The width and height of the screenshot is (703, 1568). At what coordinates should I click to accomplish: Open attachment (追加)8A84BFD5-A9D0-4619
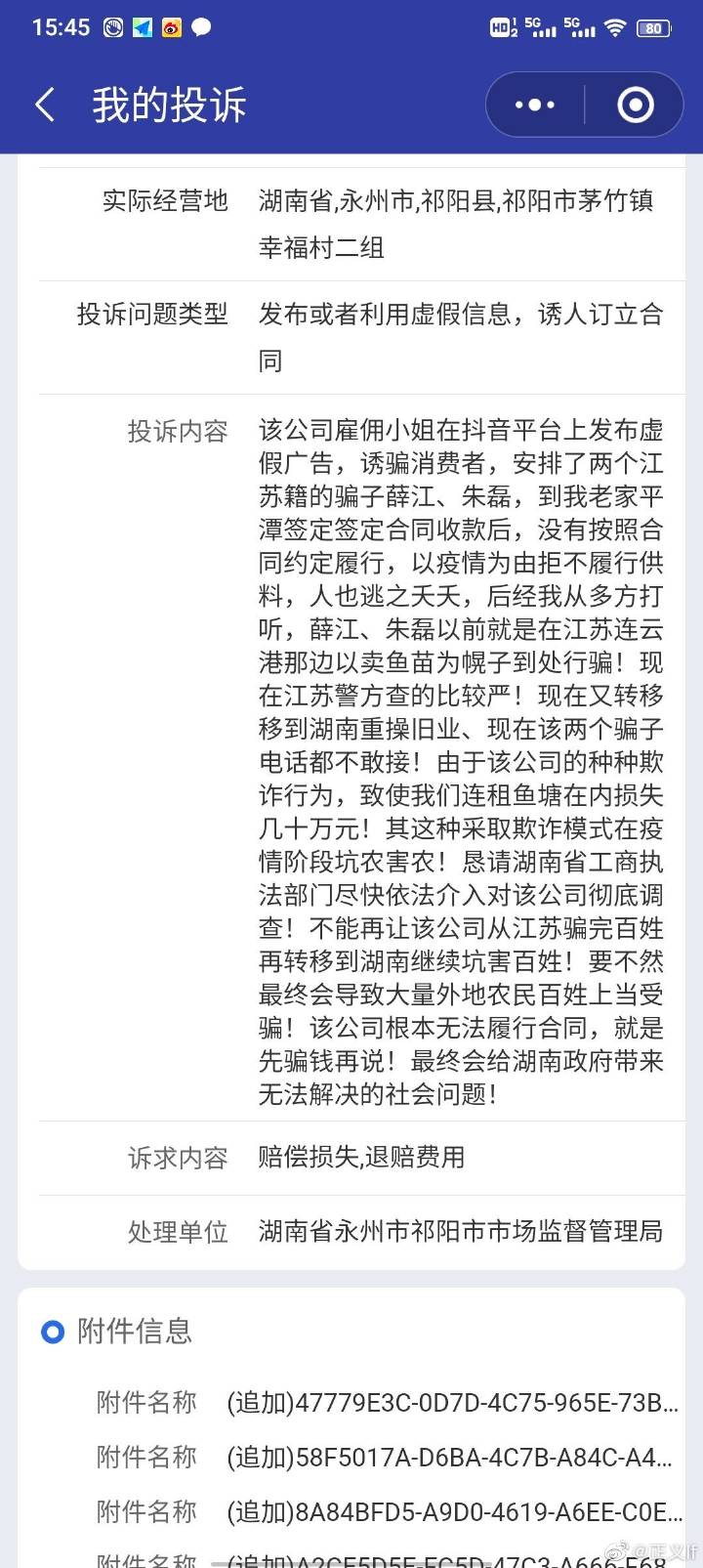pos(455,1512)
